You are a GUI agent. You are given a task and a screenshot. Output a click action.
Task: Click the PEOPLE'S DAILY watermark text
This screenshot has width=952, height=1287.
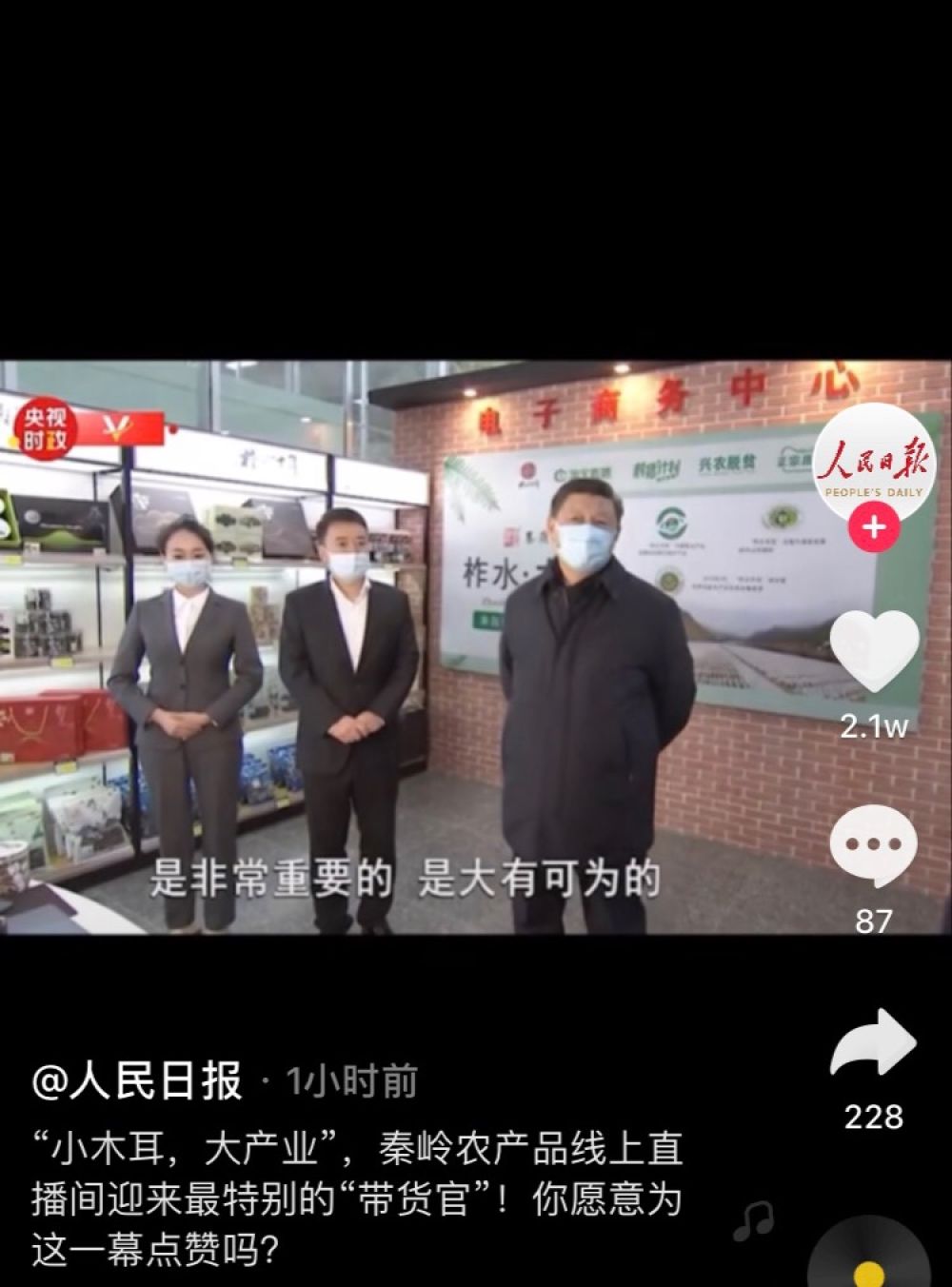(874, 493)
